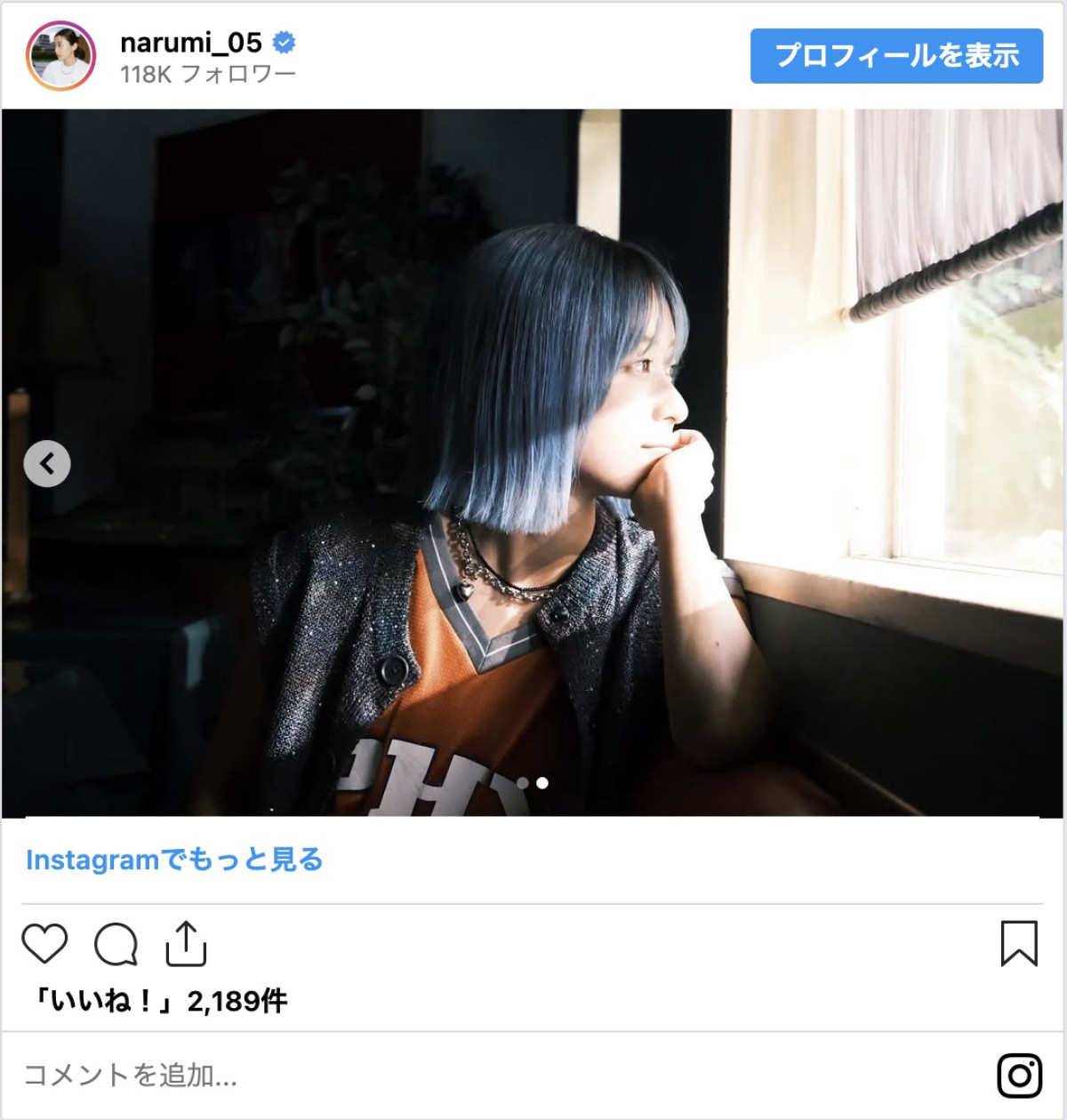Open comments via speech bubble icon
This screenshot has width=1067, height=1120.
(116, 943)
